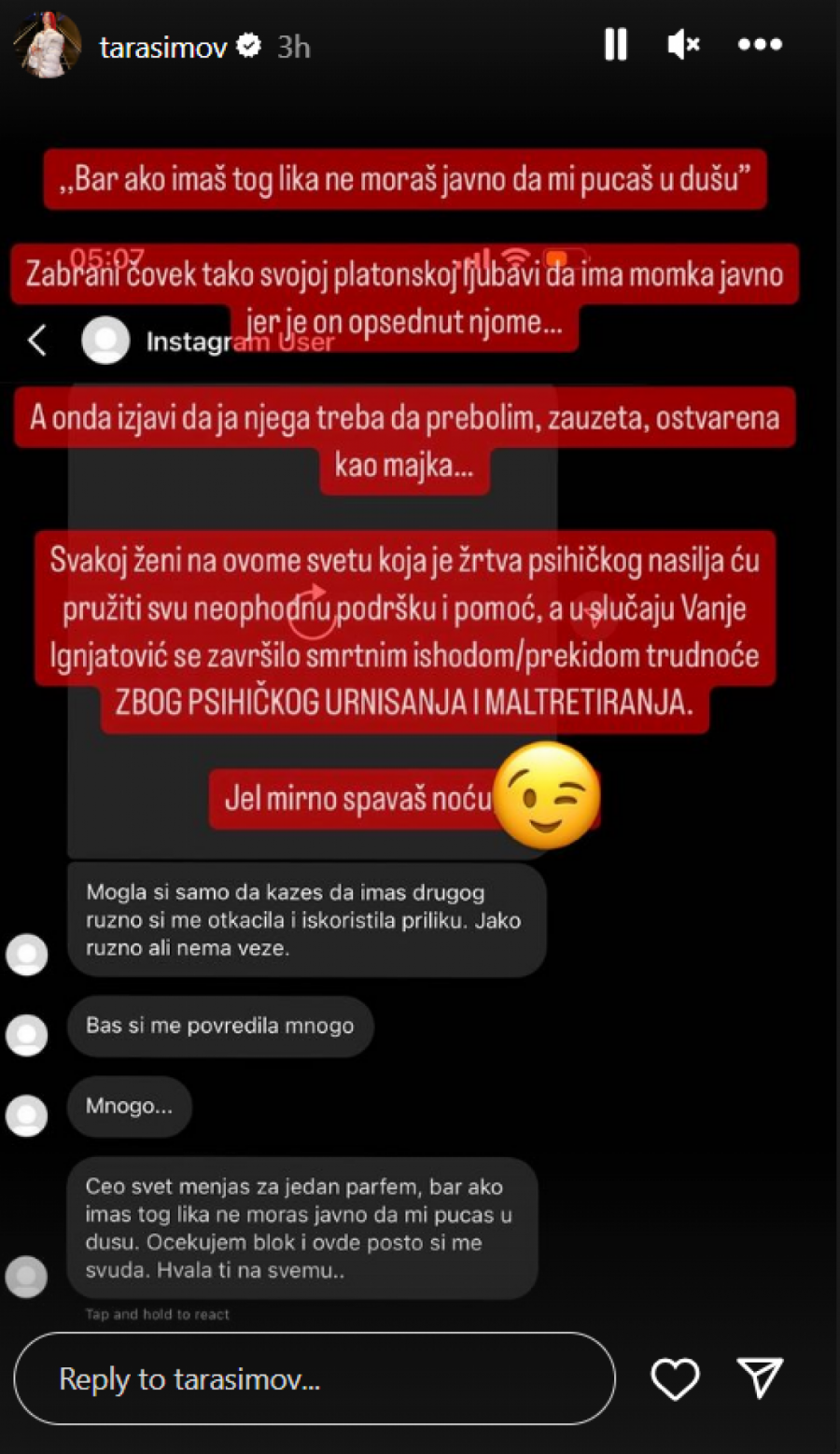840x1454 pixels.
Task: Pause the story playback
Action: pyautogui.click(x=615, y=44)
